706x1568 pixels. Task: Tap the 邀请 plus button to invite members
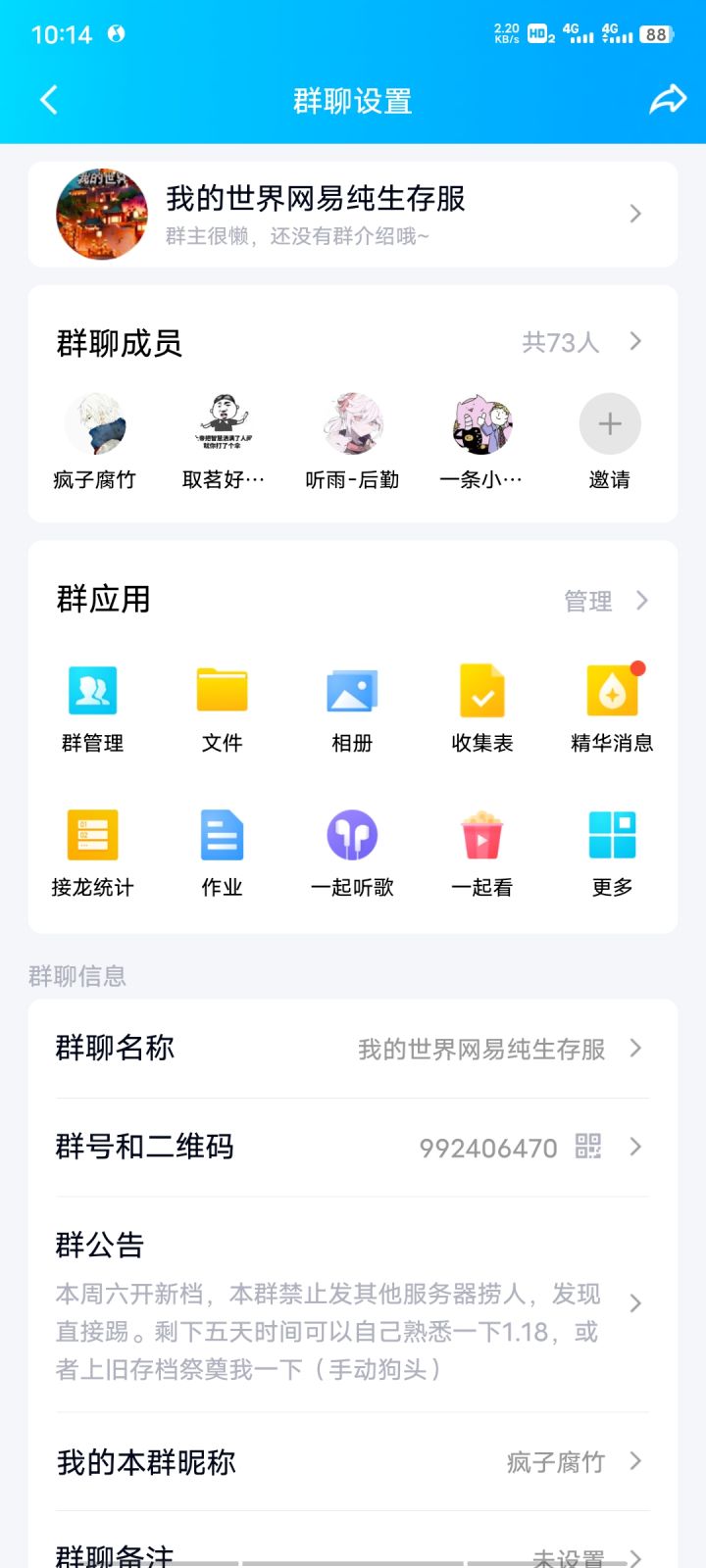610,423
